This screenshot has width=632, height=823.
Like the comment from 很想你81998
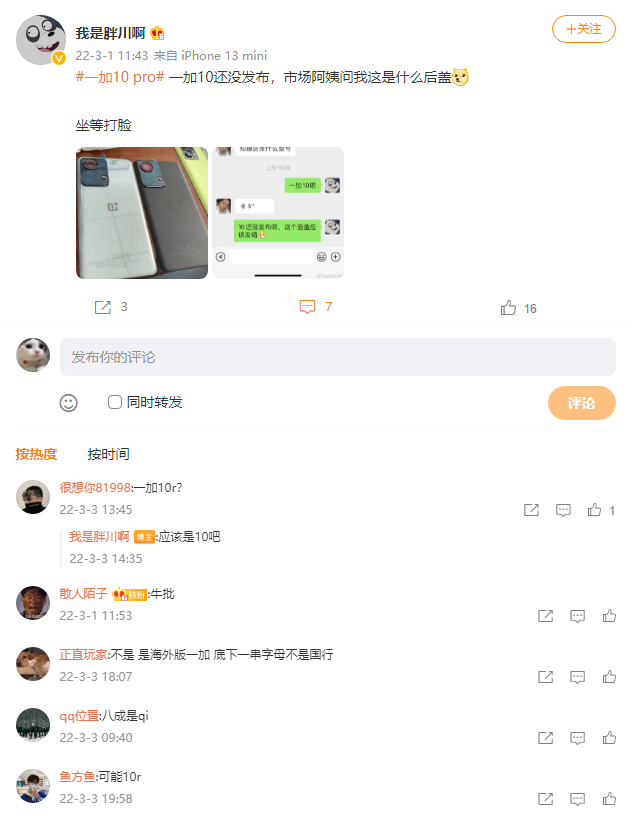pos(595,510)
